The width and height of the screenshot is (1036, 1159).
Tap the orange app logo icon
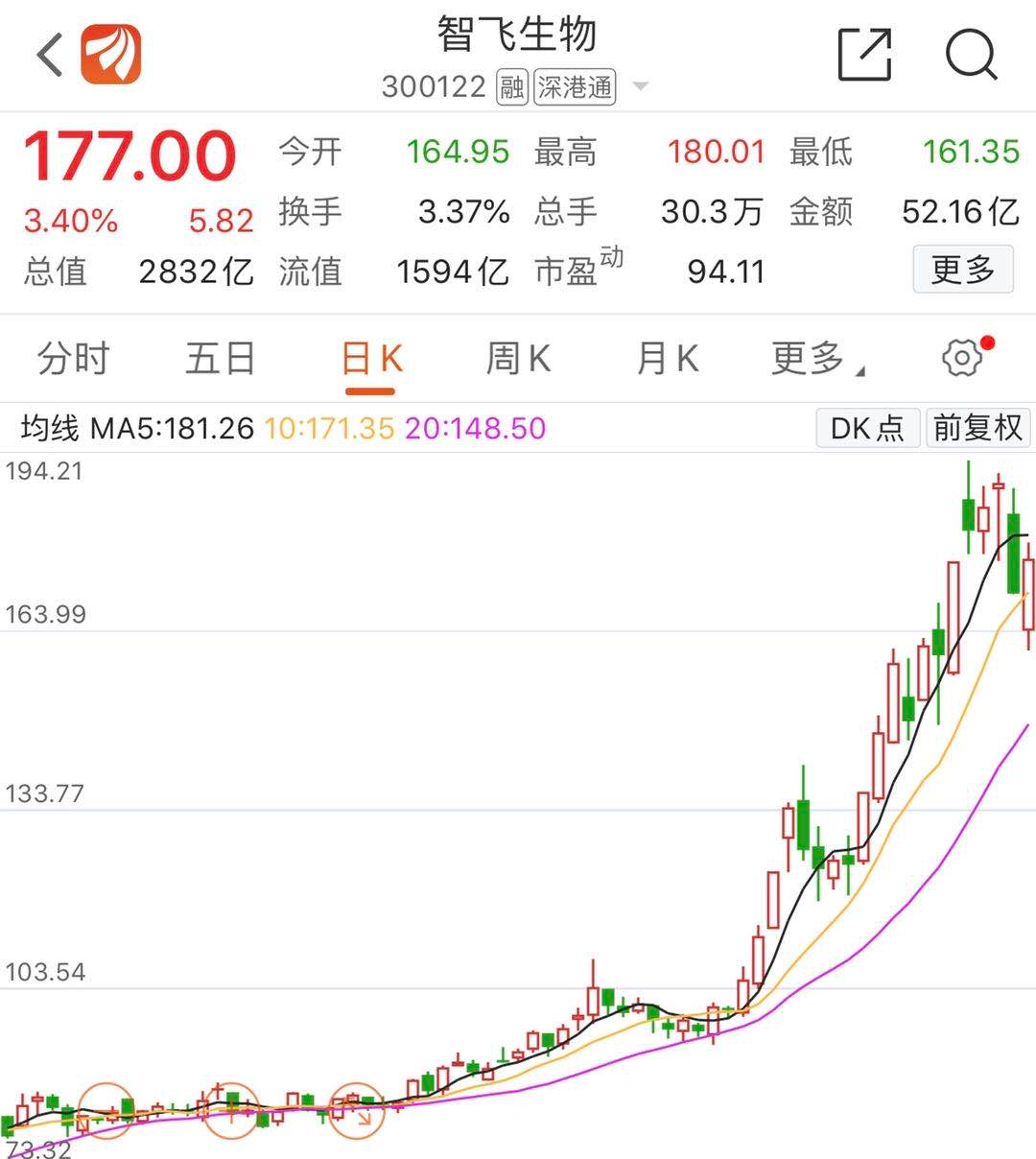(110, 55)
